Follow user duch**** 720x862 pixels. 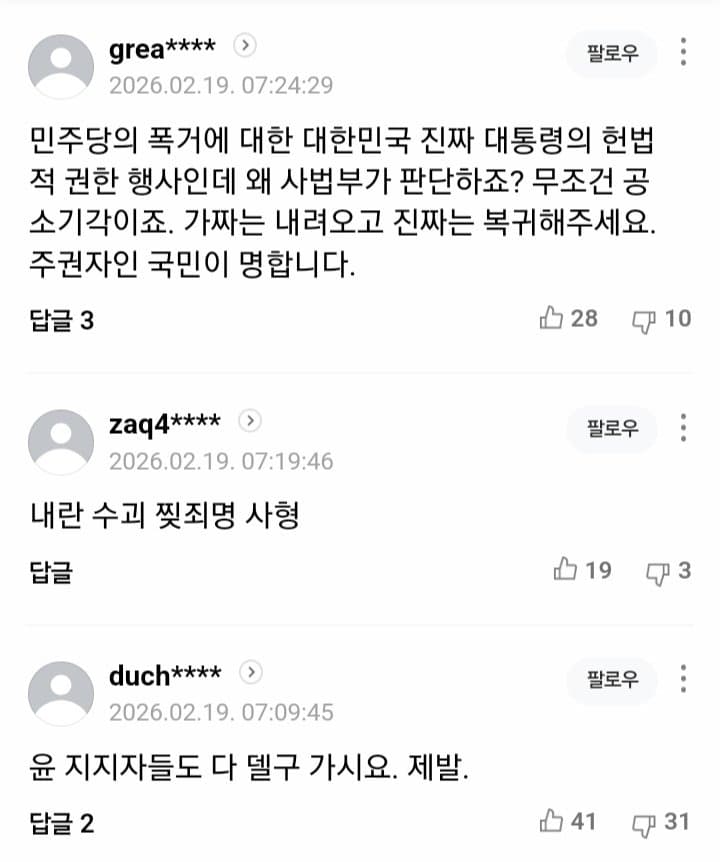pos(612,681)
